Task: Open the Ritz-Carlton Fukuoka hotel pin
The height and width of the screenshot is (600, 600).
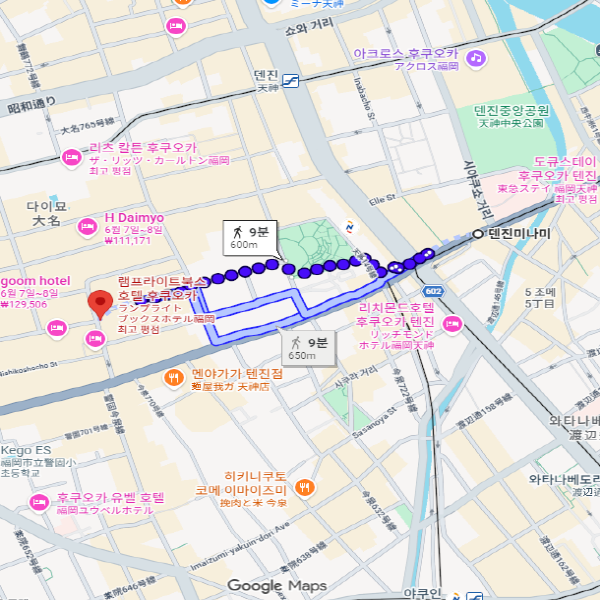Action: [x=71, y=156]
